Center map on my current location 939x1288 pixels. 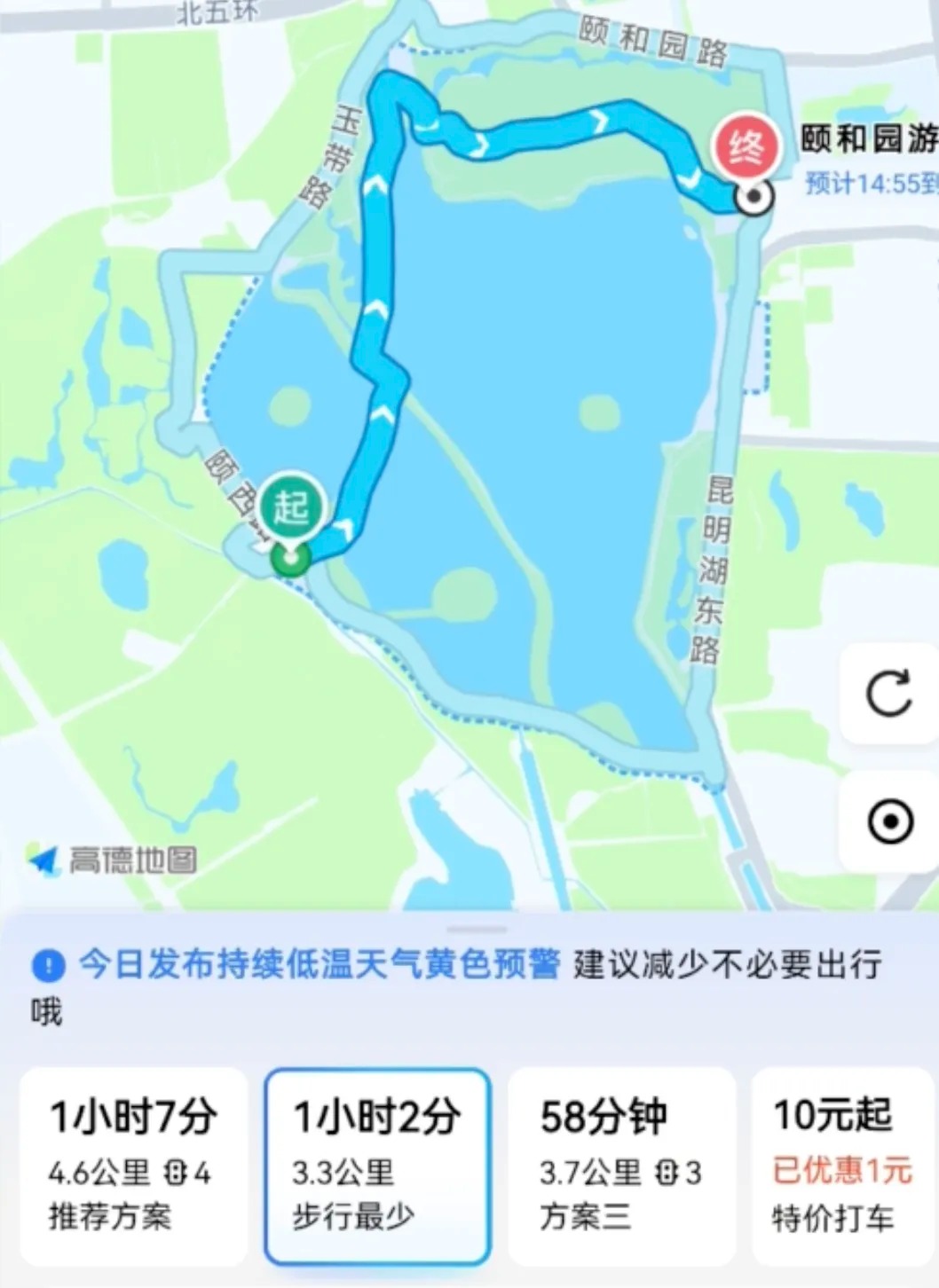coord(889,821)
